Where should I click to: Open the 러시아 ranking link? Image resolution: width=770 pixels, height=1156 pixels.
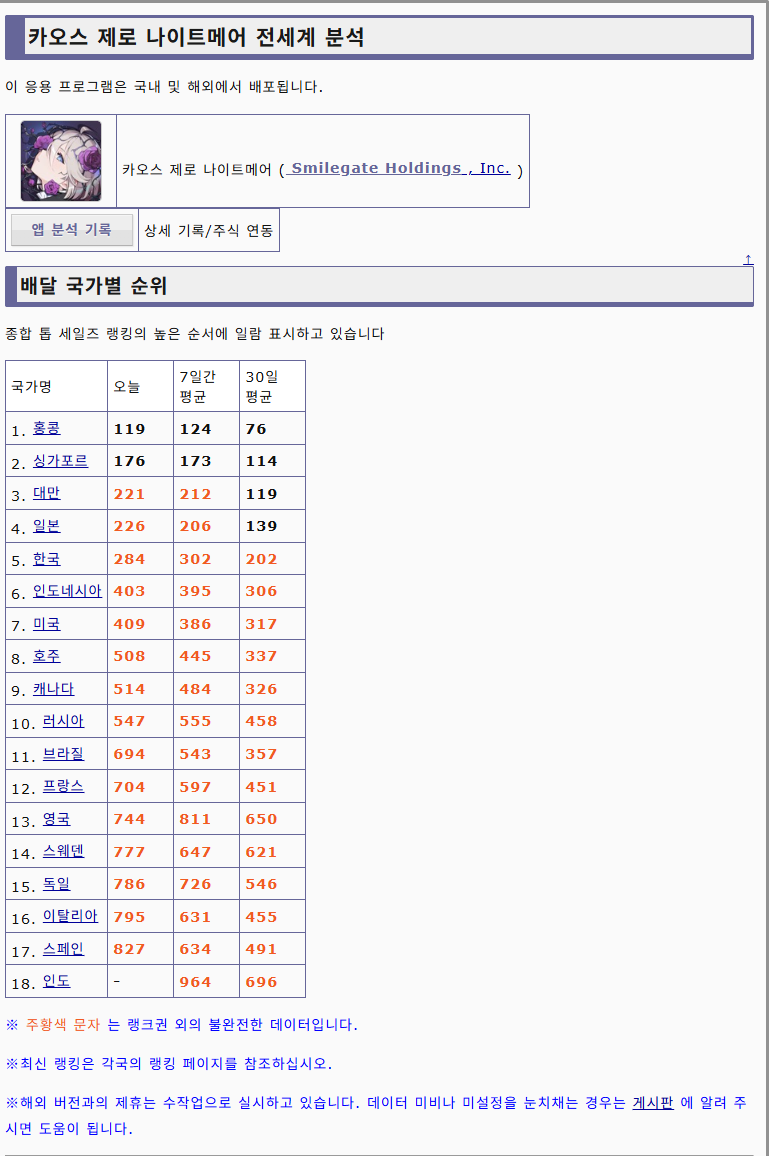pyautogui.click(x=63, y=721)
